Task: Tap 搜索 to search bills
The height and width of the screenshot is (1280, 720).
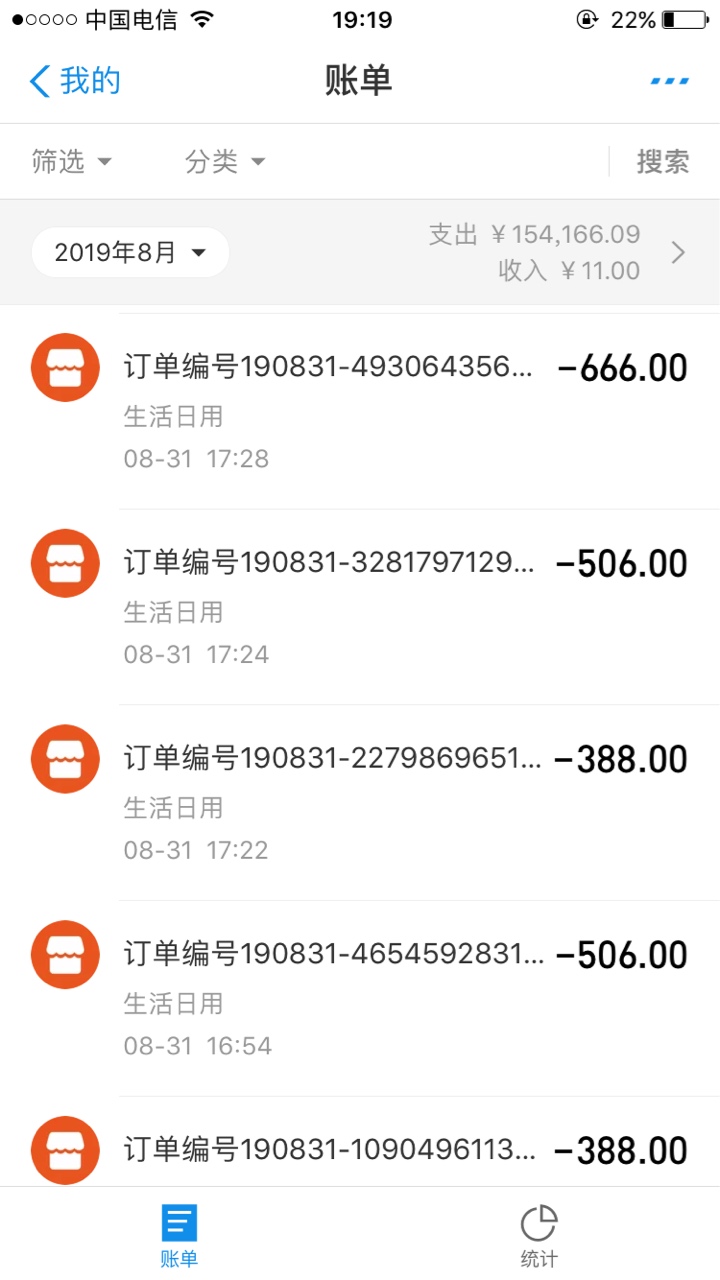Action: [x=663, y=161]
